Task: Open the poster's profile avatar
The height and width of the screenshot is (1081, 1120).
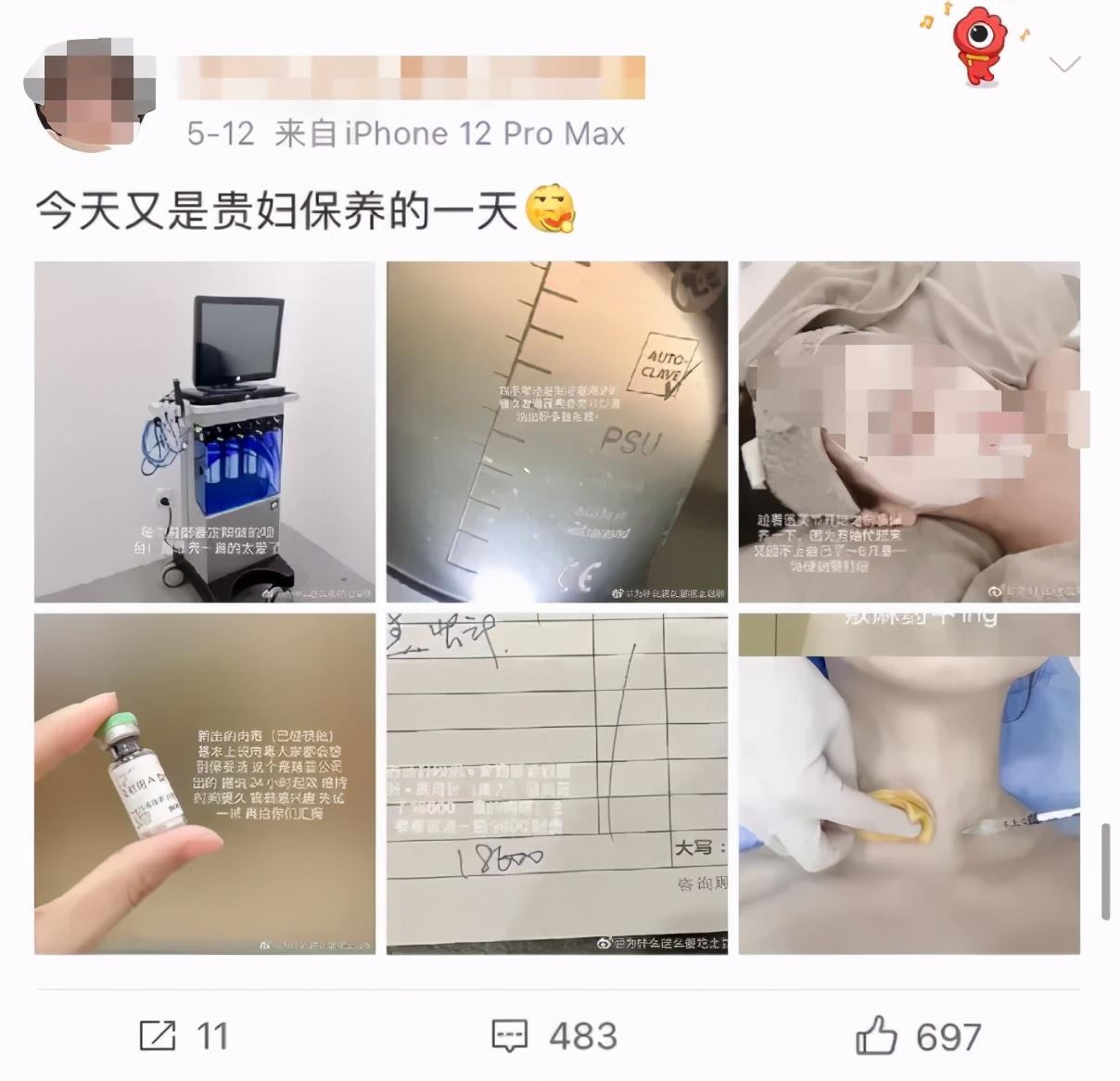Action: [x=89, y=95]
